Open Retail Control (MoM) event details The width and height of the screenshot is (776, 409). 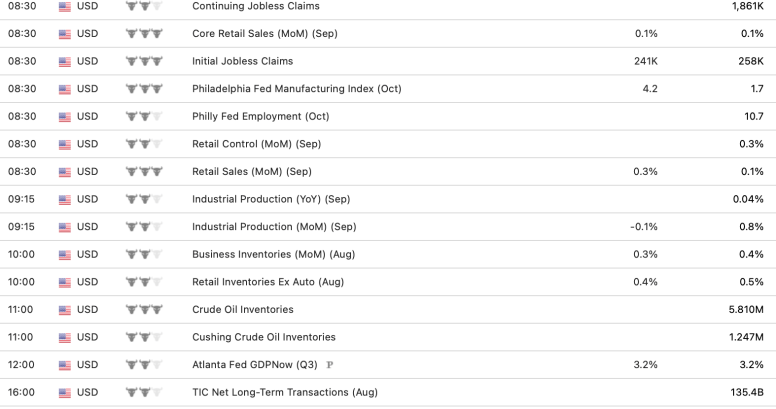pos(257,144)
